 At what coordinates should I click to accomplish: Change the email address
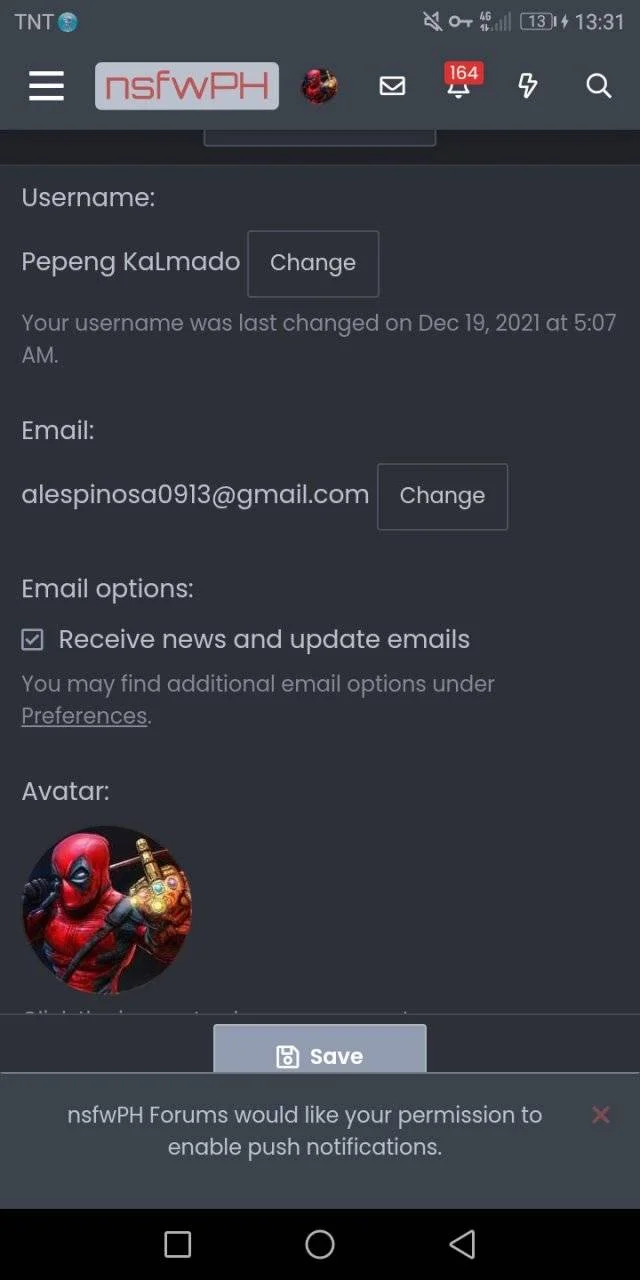[442, 497]
